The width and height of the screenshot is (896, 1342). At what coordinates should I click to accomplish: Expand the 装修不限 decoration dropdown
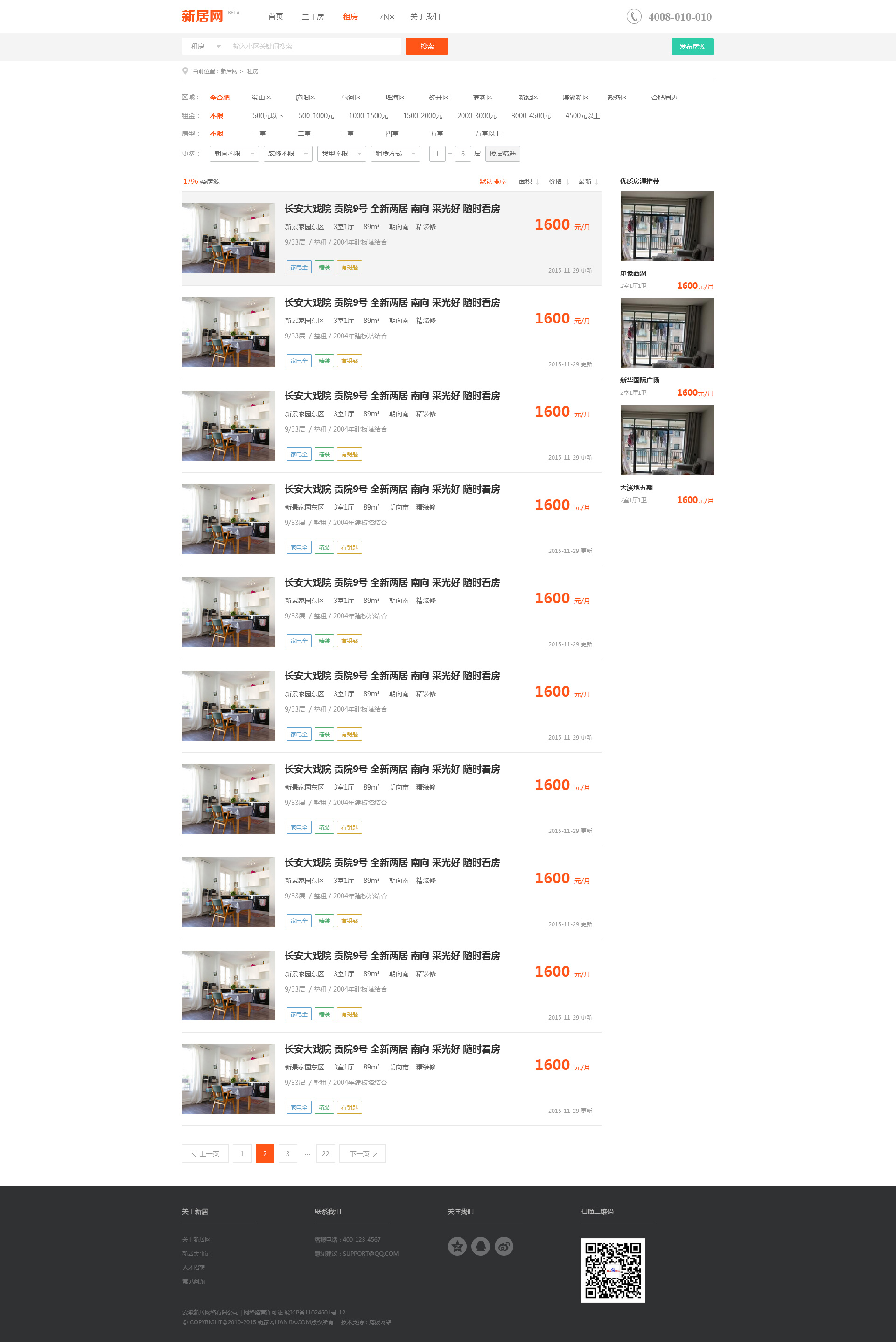tap(287, 154)
